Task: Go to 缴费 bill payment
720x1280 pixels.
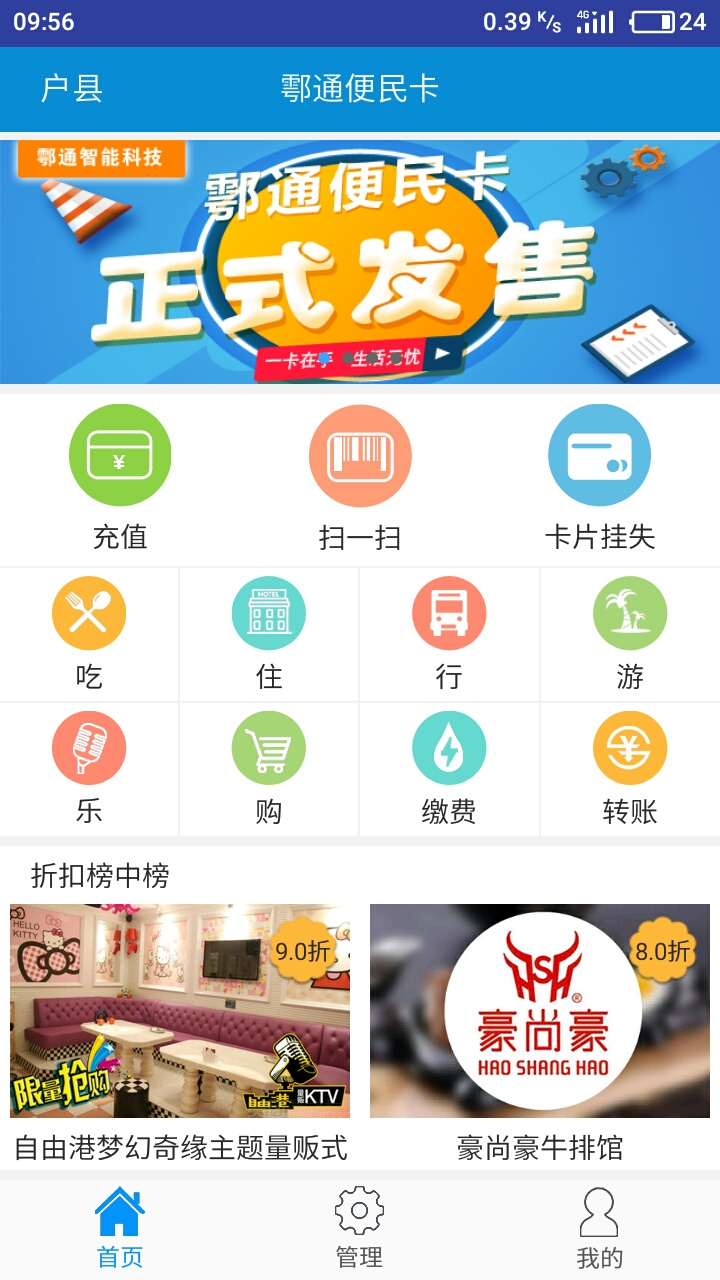Action: (x=449, y=768)
